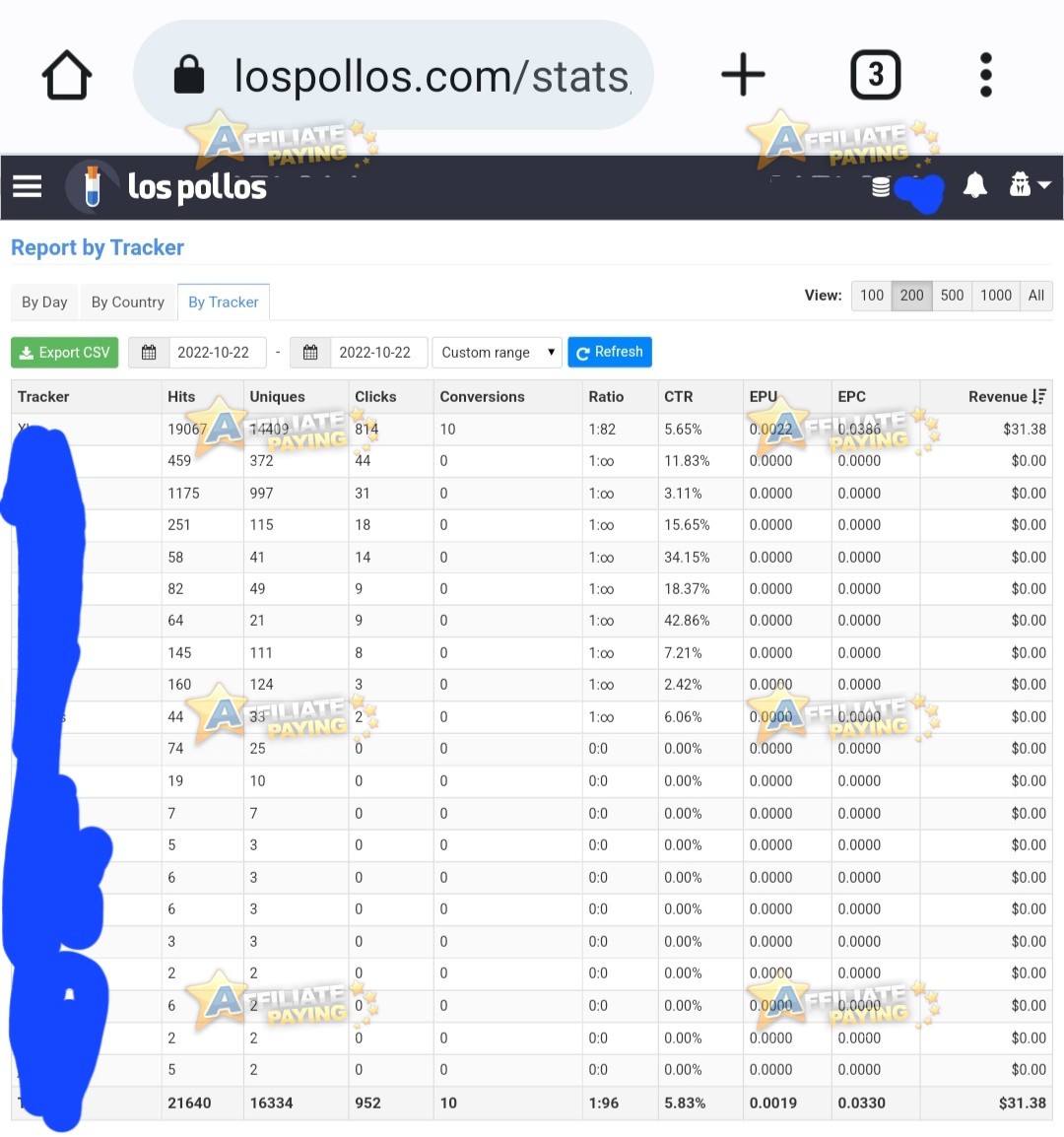Image resolution: width=1064 pixels, height=1137 pixels.
Task: Open the browser overflow menu
Action: [x=985, y=75]
